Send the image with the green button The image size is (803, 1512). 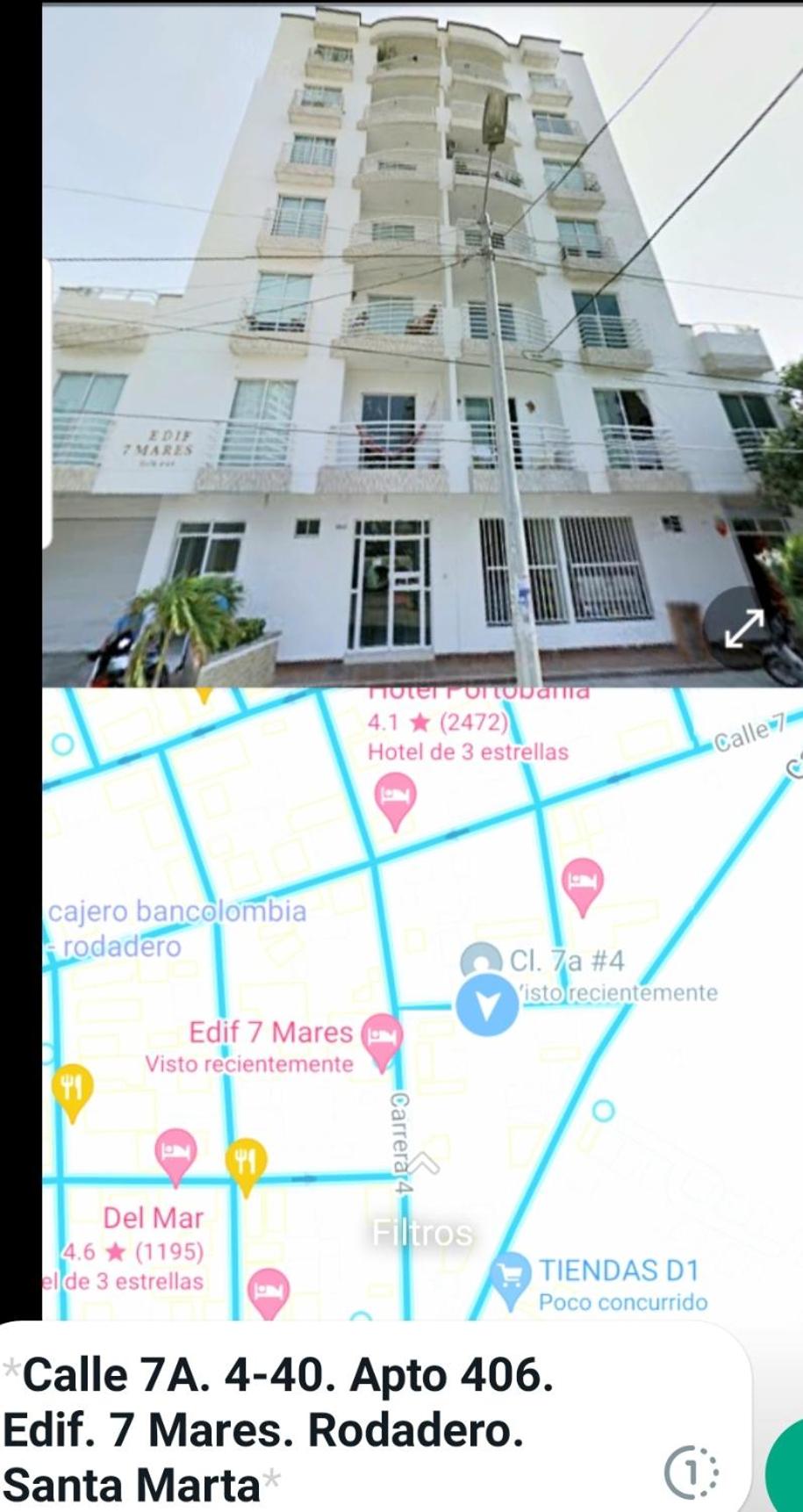[785, 1472]
